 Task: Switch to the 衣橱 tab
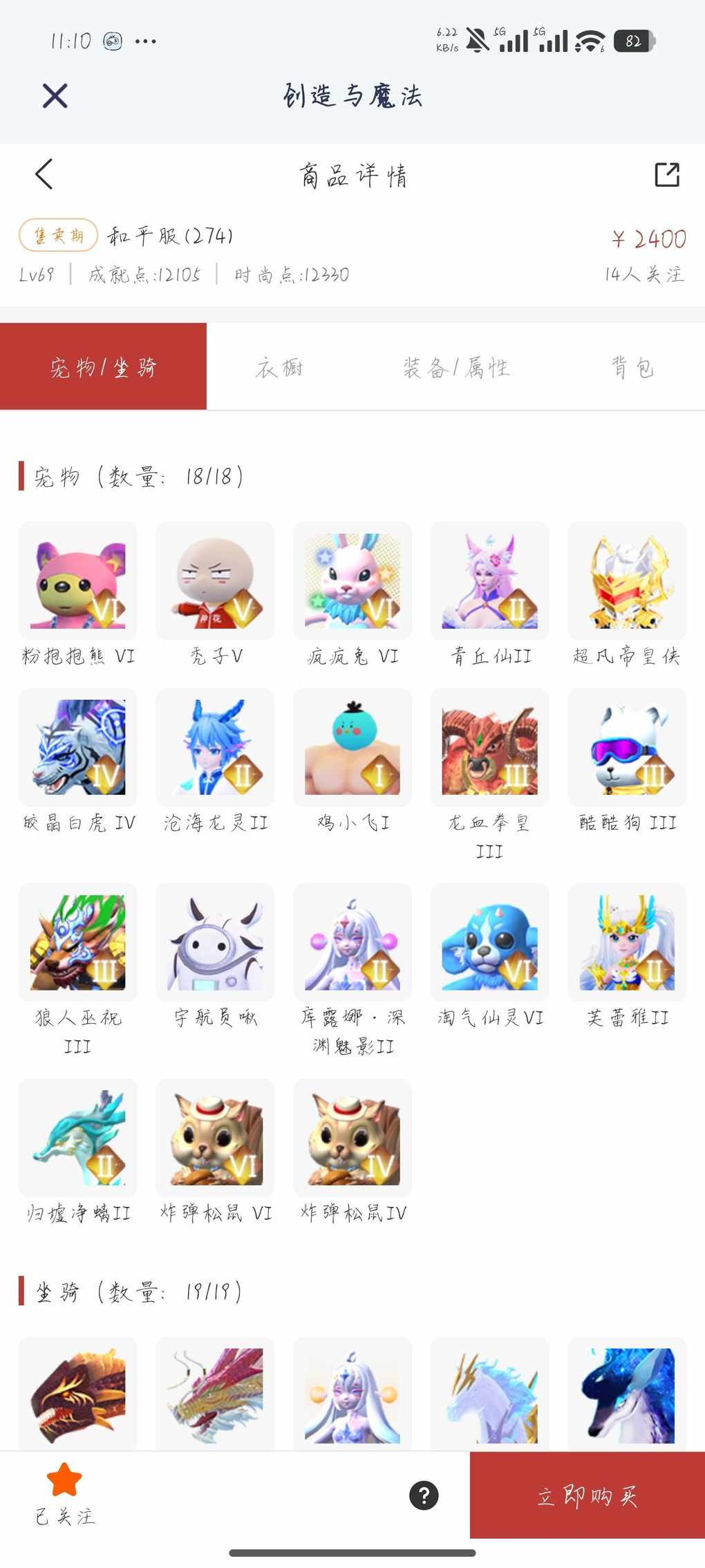pyautogui.click(x=279, y=367)
